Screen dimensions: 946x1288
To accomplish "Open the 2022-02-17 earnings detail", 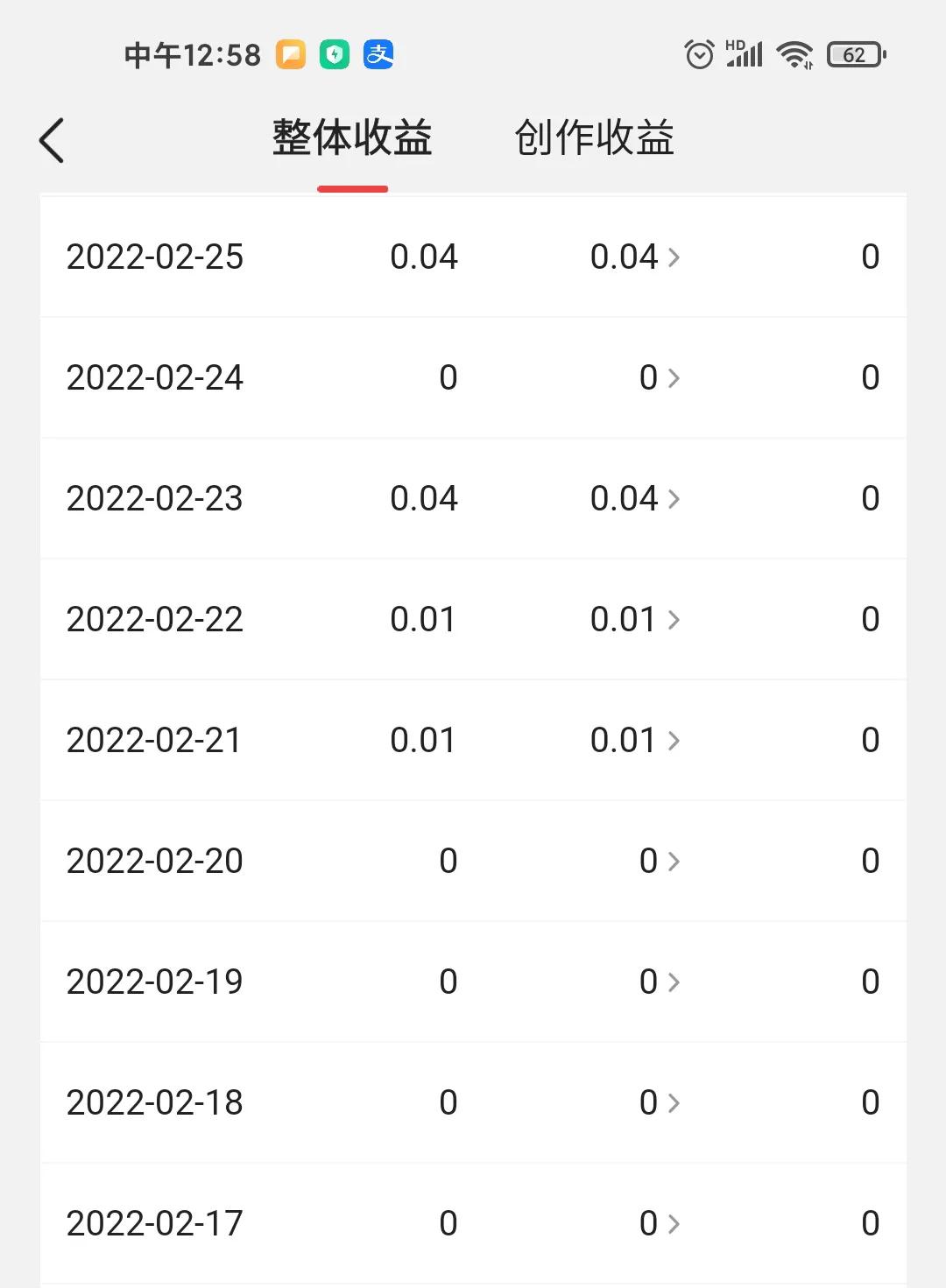I will [x=660, y=1224].
